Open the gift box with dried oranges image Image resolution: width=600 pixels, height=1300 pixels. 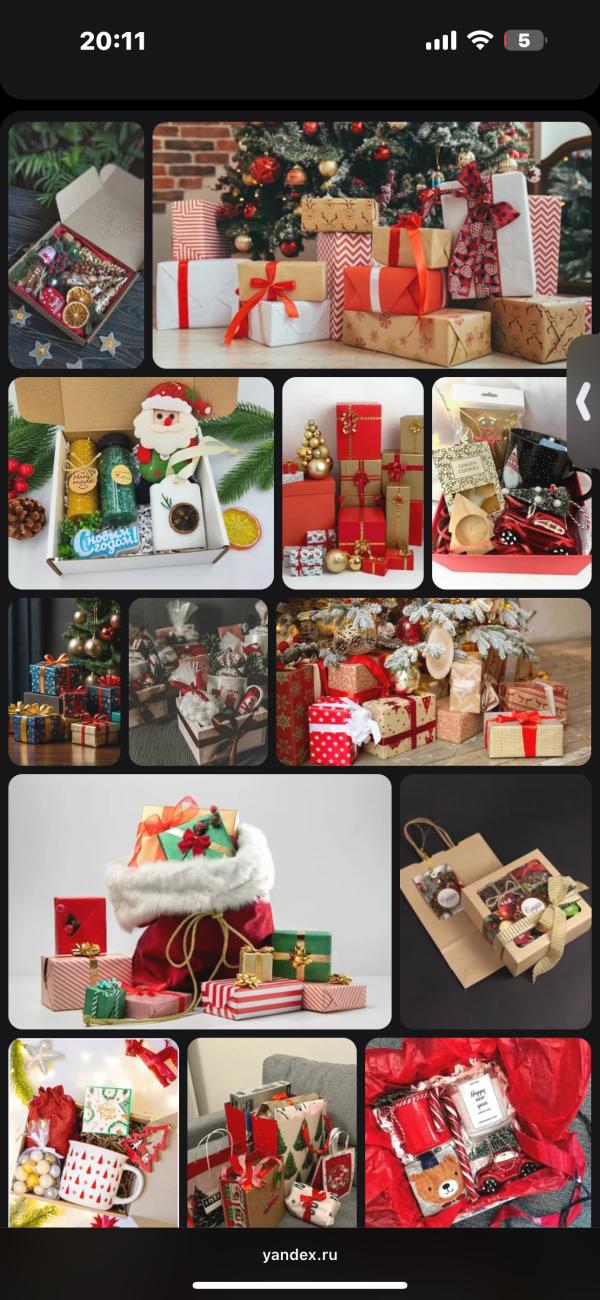click(76, 245)
